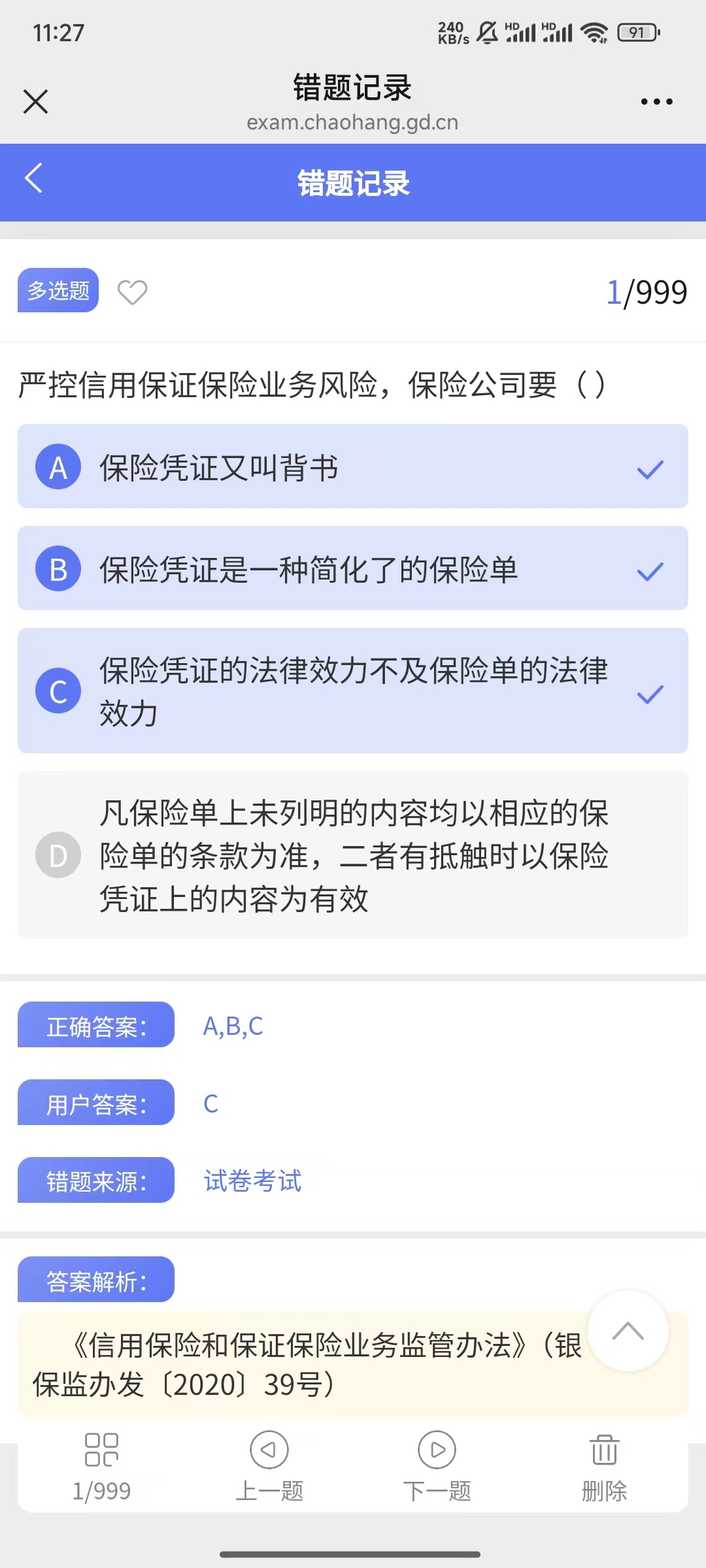Favorite this question with the heart icon

tap(132, 292)
